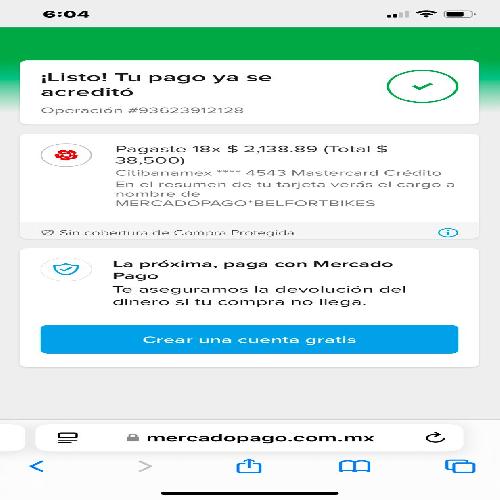Show open Safari tabs

[x=460, y=466]
